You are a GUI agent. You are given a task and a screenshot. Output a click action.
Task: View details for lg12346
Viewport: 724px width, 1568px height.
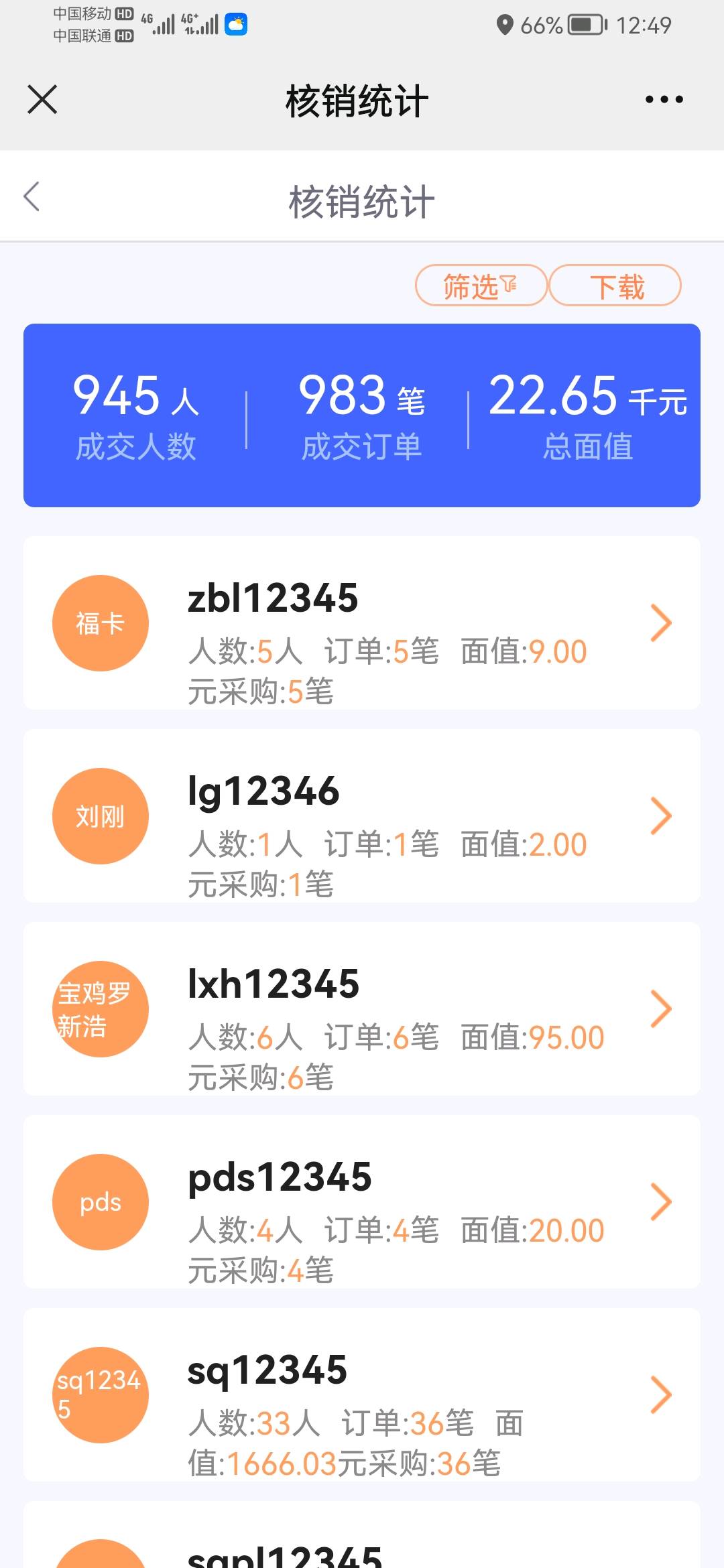click(362, 816)
